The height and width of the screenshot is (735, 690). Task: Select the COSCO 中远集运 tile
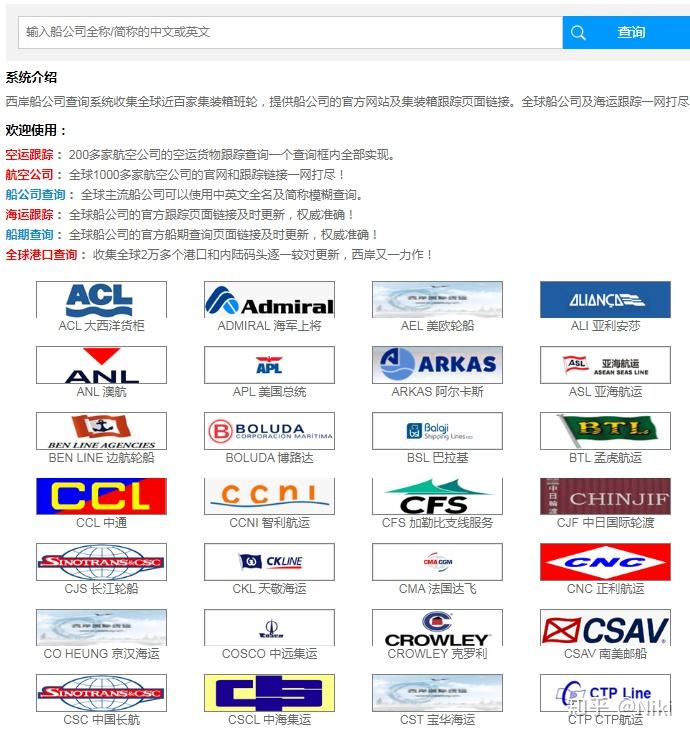[x=269, y=629]
